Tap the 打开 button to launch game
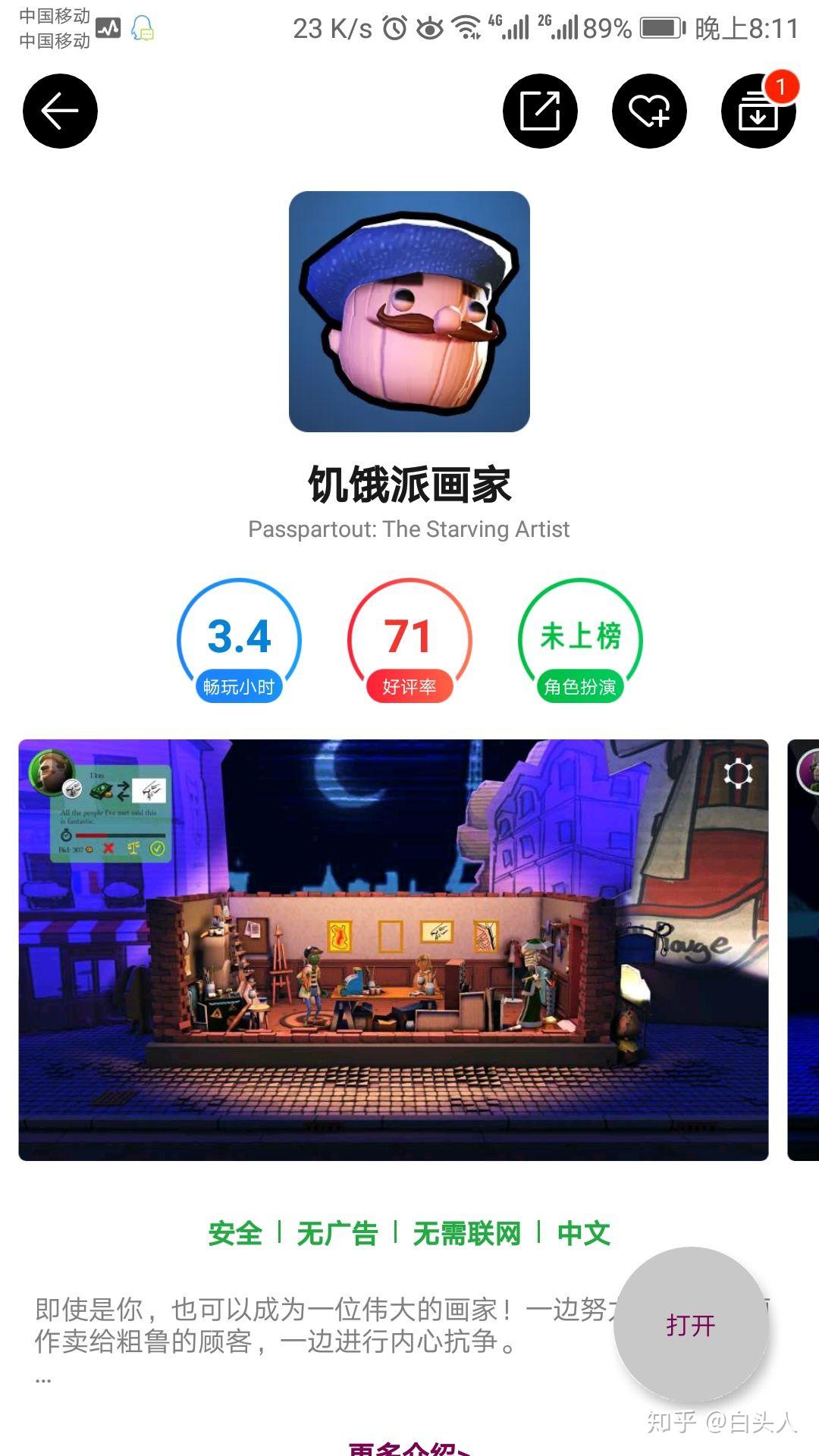 point(691,1325)
